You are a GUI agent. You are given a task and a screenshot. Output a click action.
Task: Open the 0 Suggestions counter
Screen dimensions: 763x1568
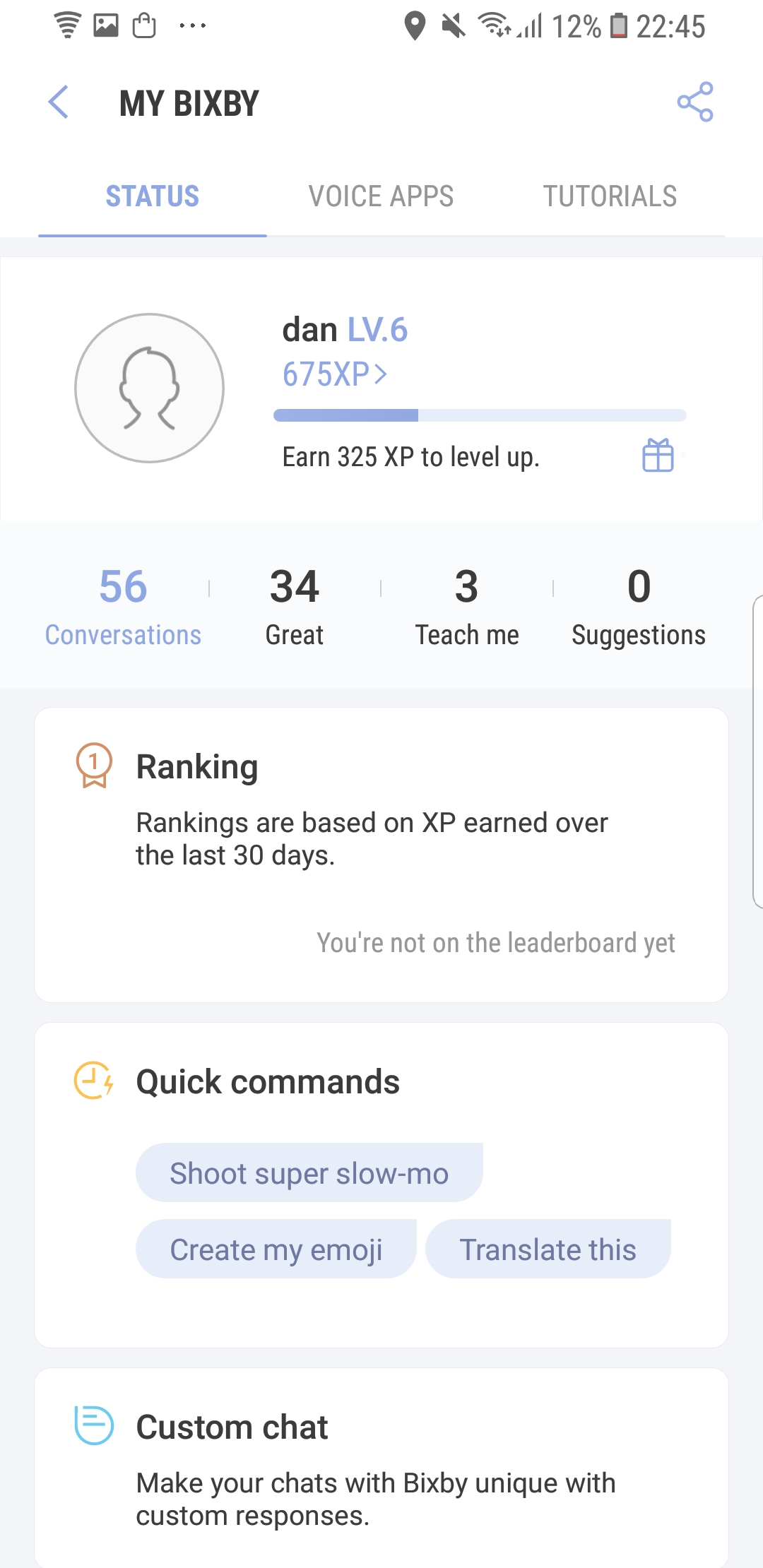[639, 606]
